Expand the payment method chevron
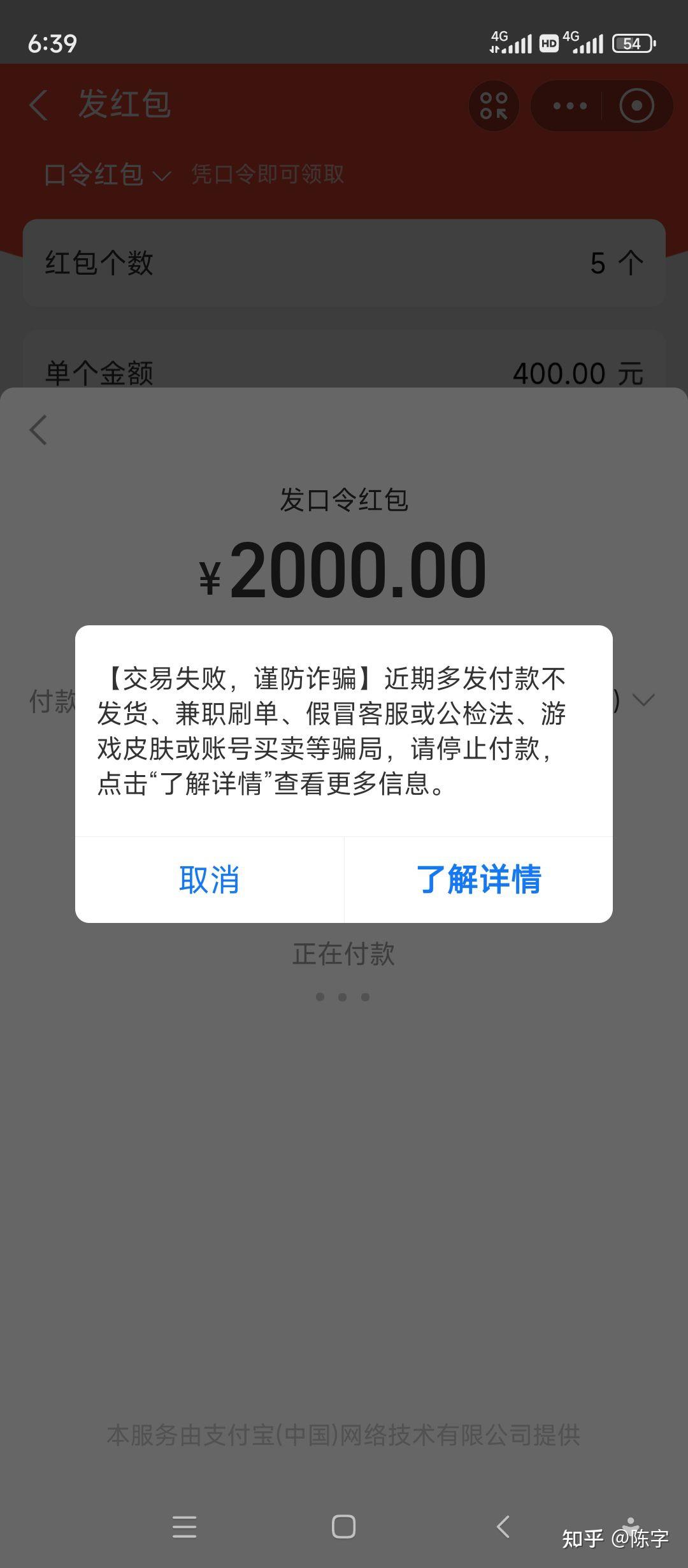The image size is (688, 1568). pos(644,700)
